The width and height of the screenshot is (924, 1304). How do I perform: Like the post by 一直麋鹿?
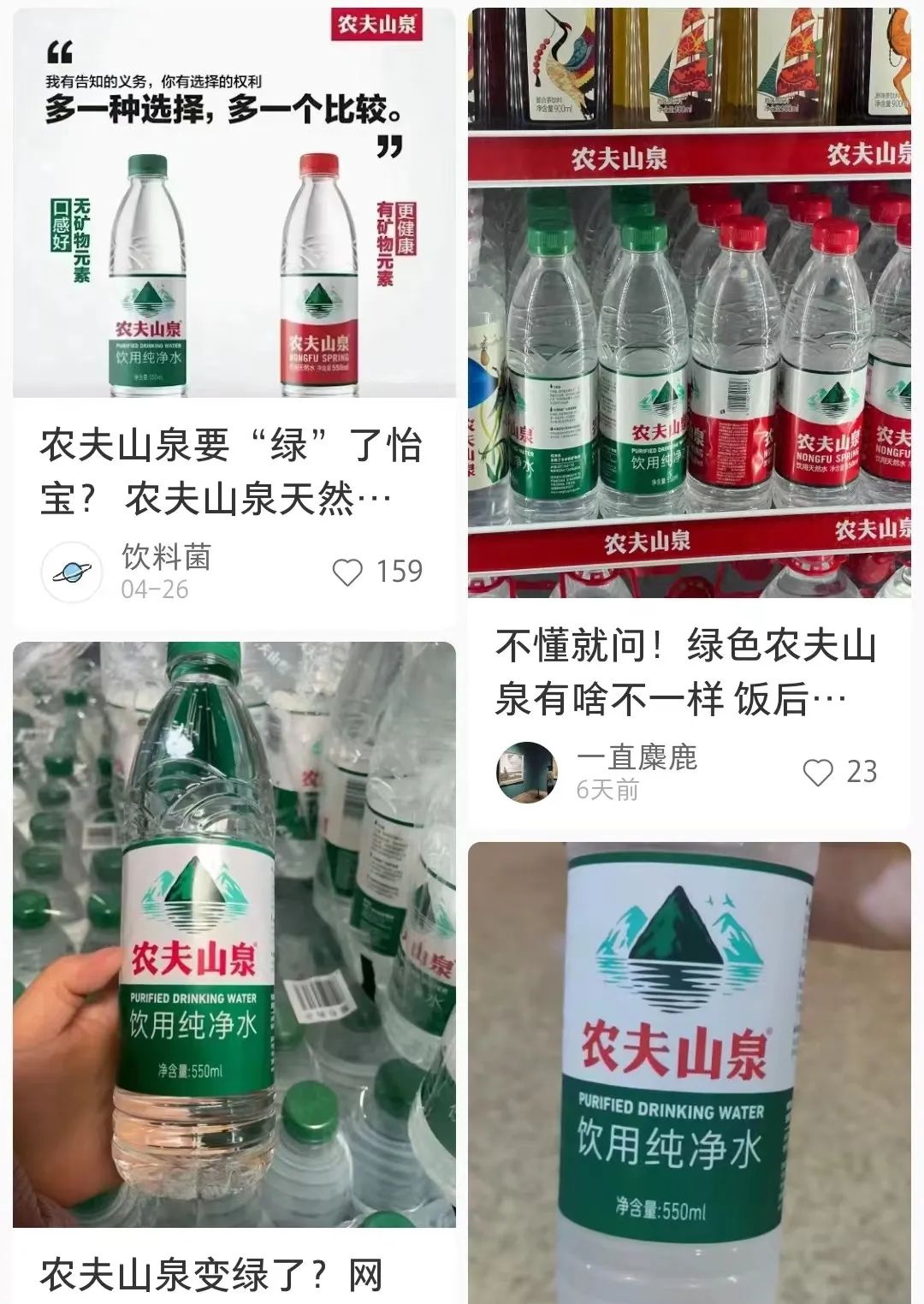coord(818,772)
